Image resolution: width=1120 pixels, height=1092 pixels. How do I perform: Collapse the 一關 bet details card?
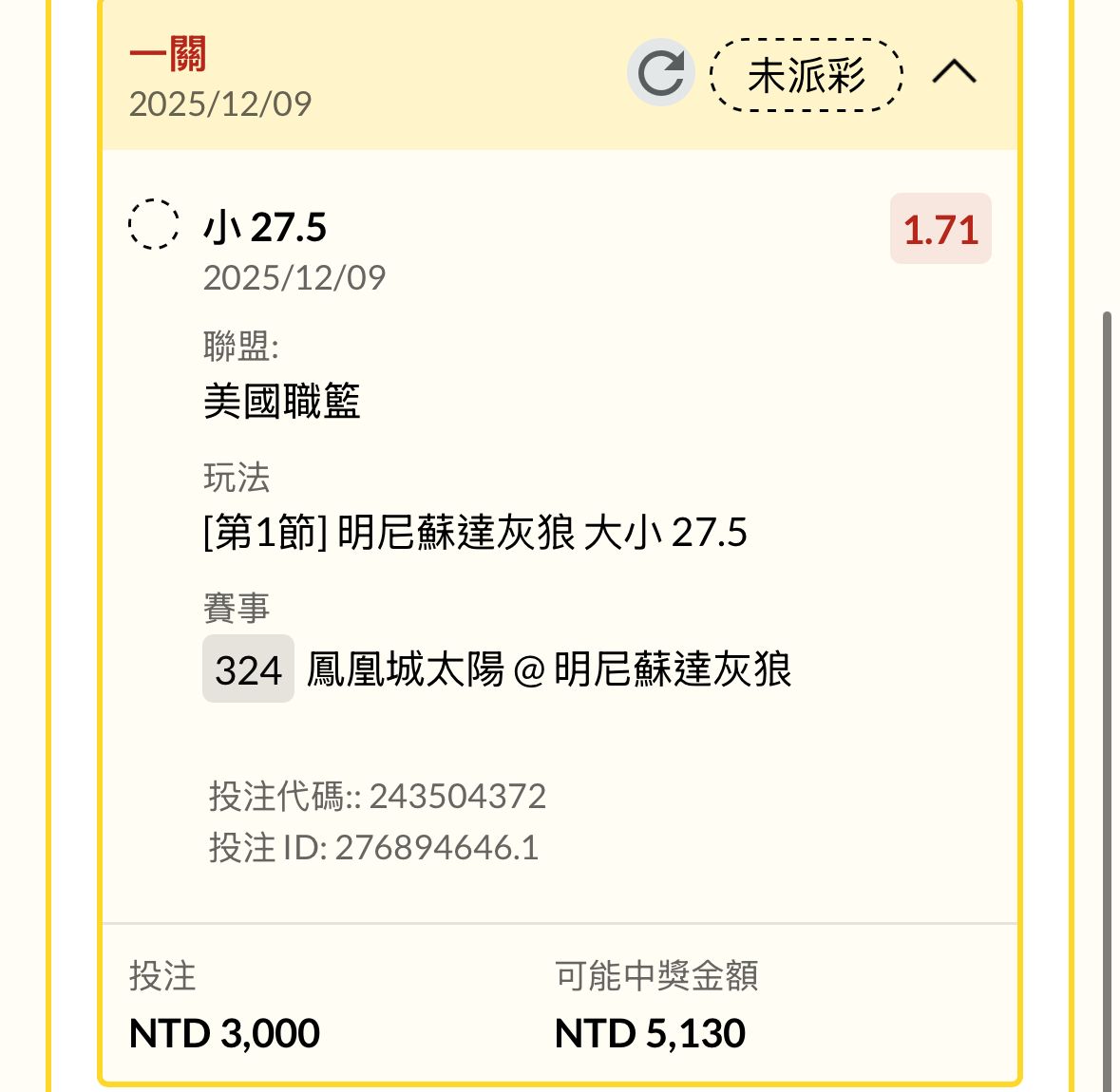954,73
